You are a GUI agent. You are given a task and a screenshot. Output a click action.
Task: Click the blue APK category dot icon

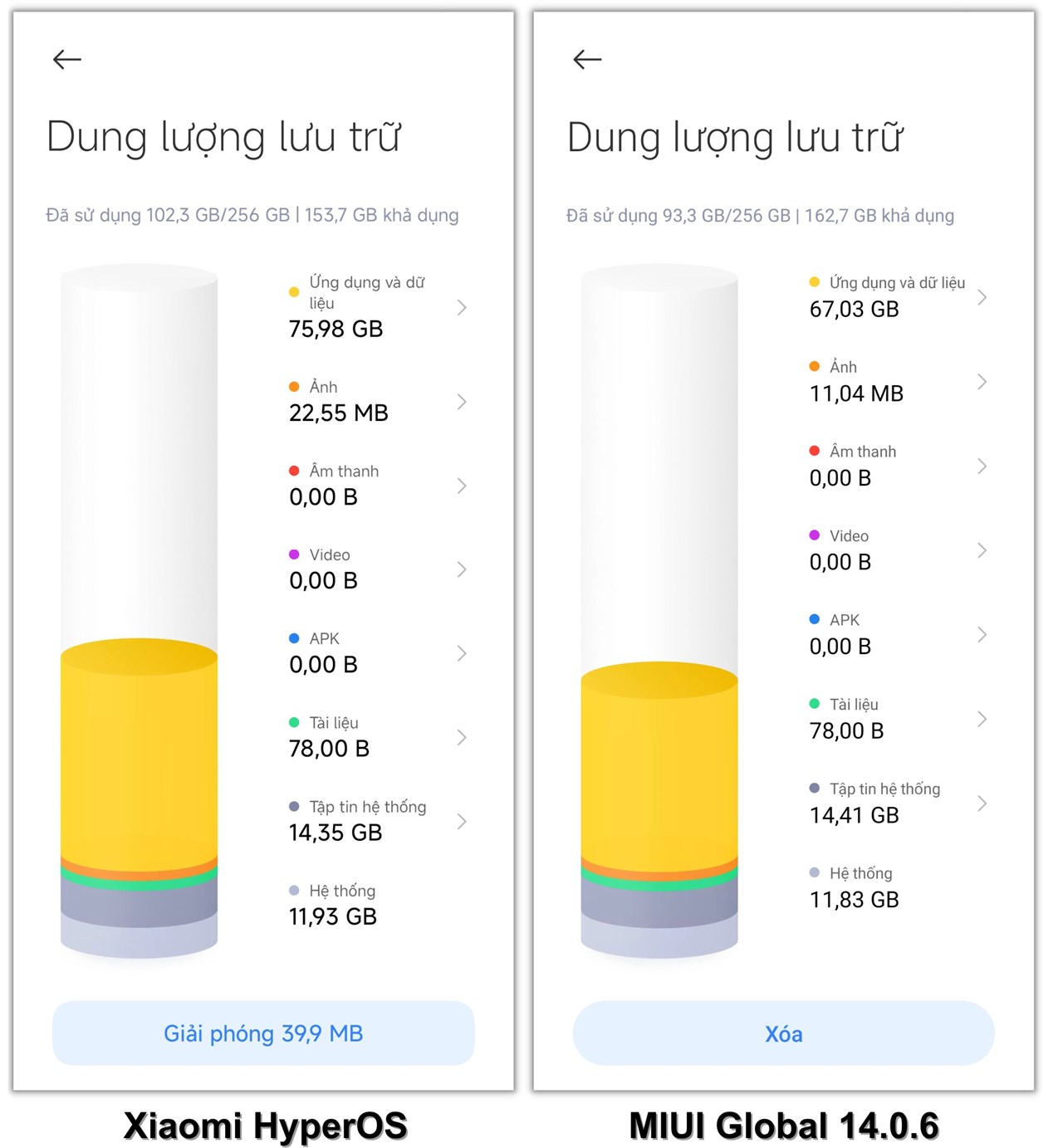click(x=292, y=638)
